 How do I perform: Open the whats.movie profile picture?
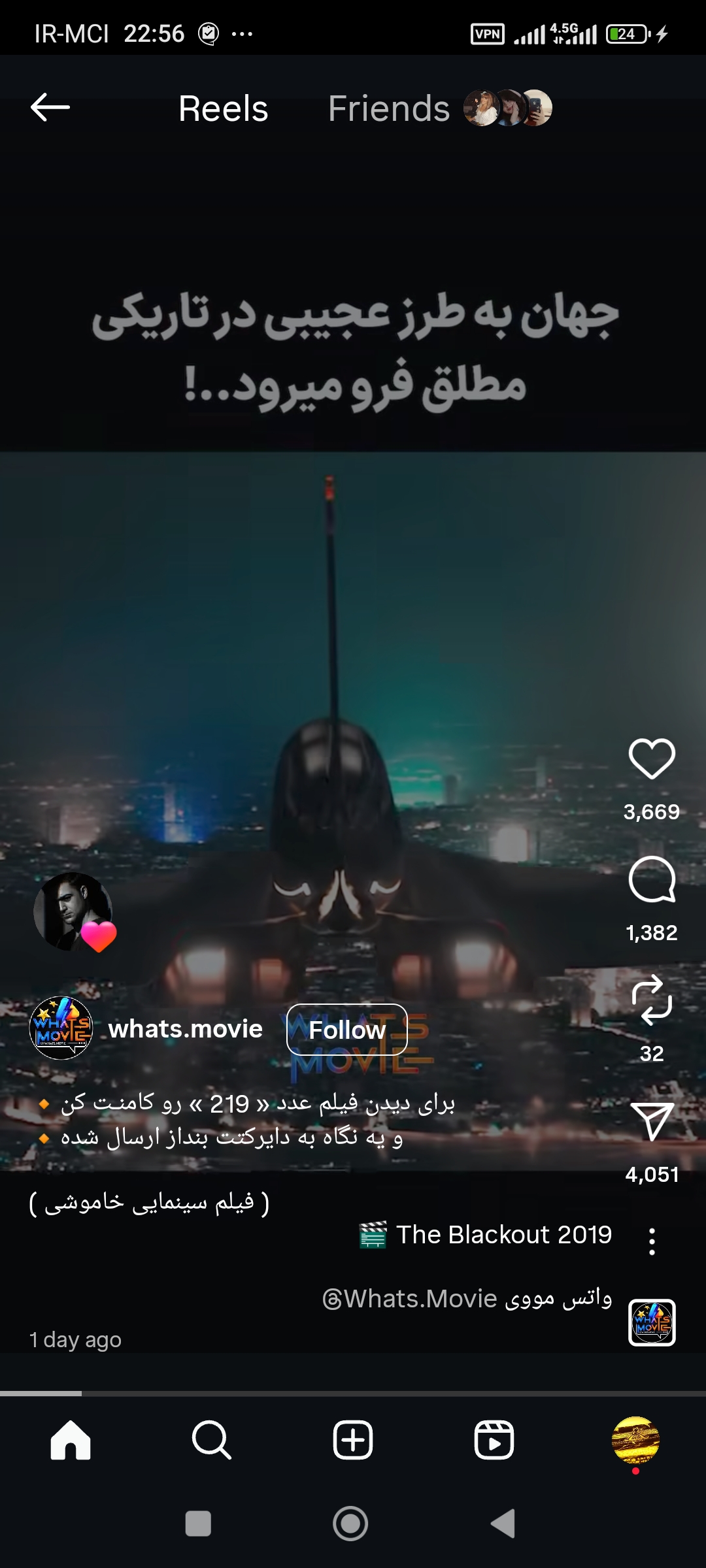61,1028
